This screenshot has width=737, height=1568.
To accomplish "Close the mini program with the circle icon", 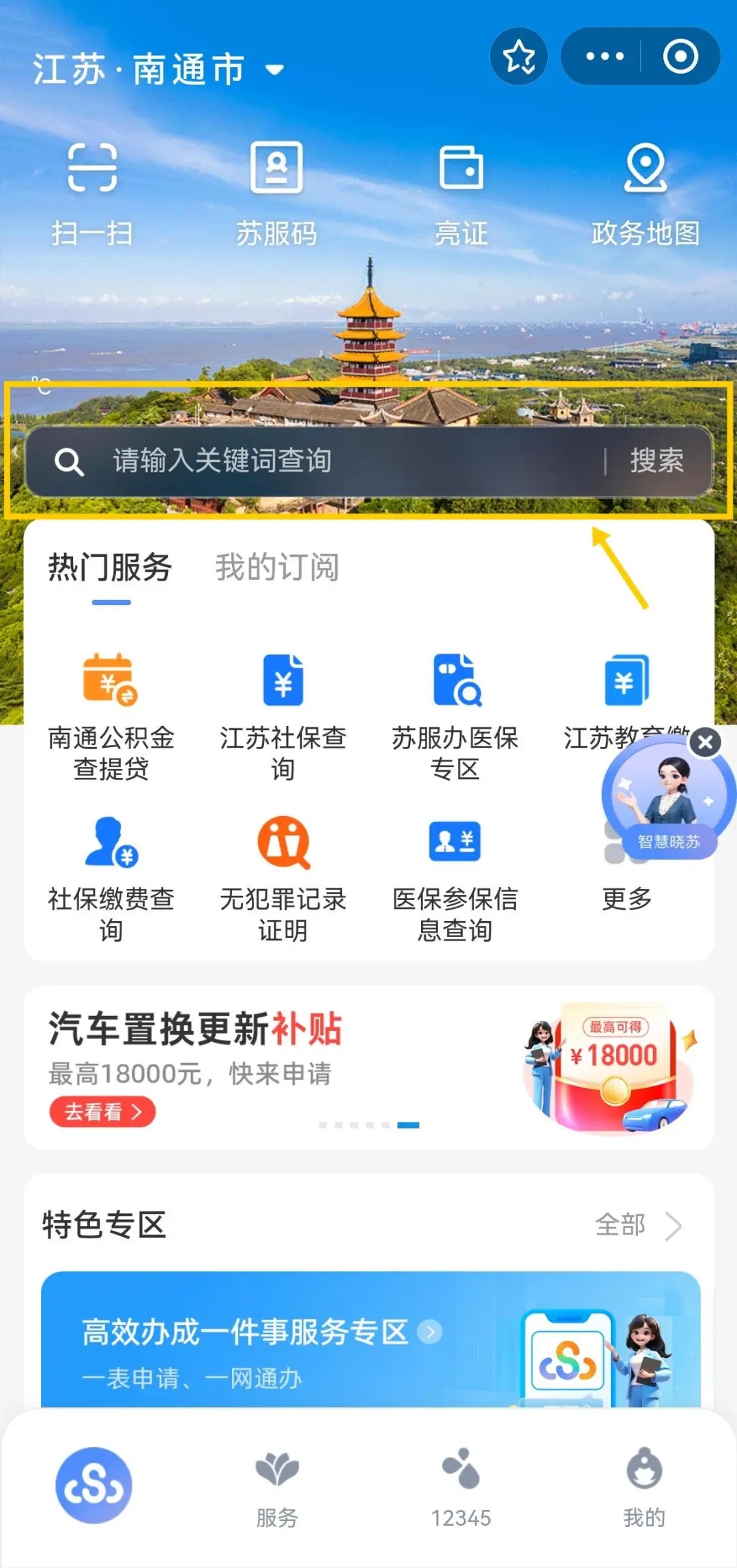I will [680, 57].
